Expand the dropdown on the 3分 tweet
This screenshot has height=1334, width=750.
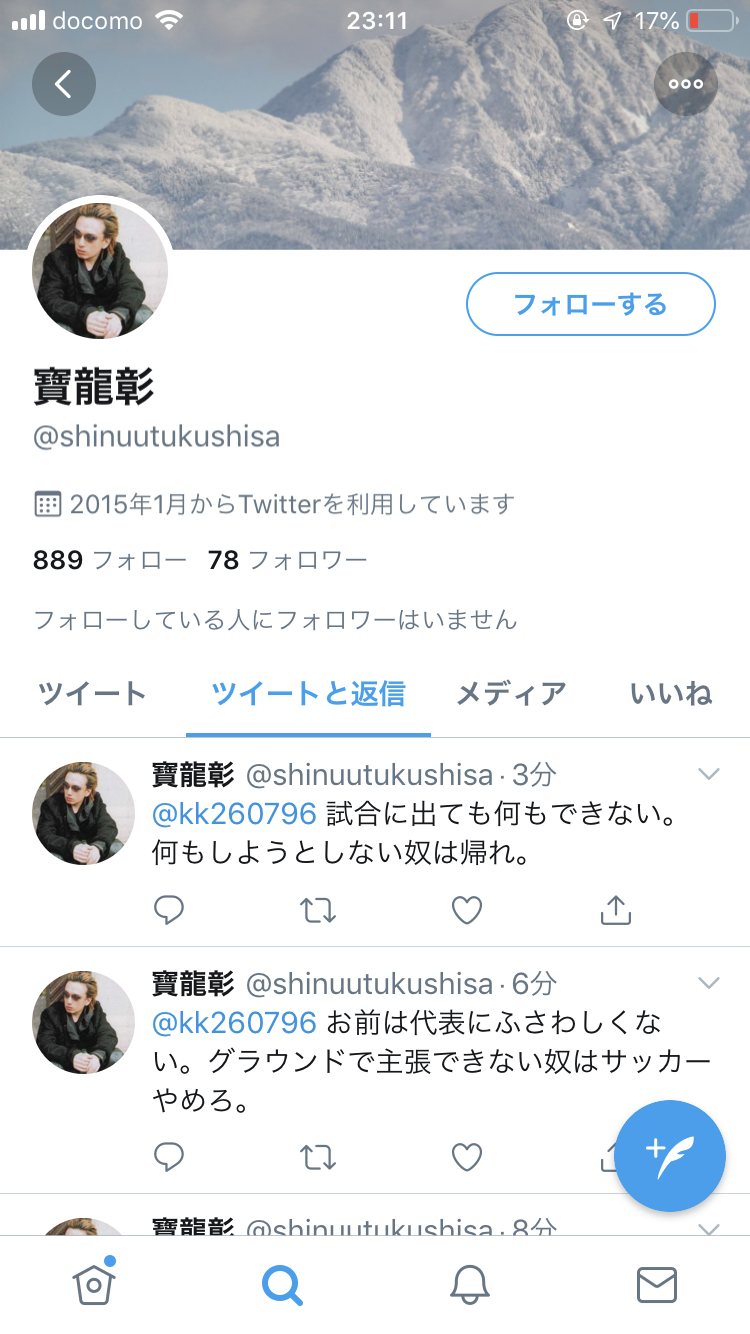(x=708, y=774)
